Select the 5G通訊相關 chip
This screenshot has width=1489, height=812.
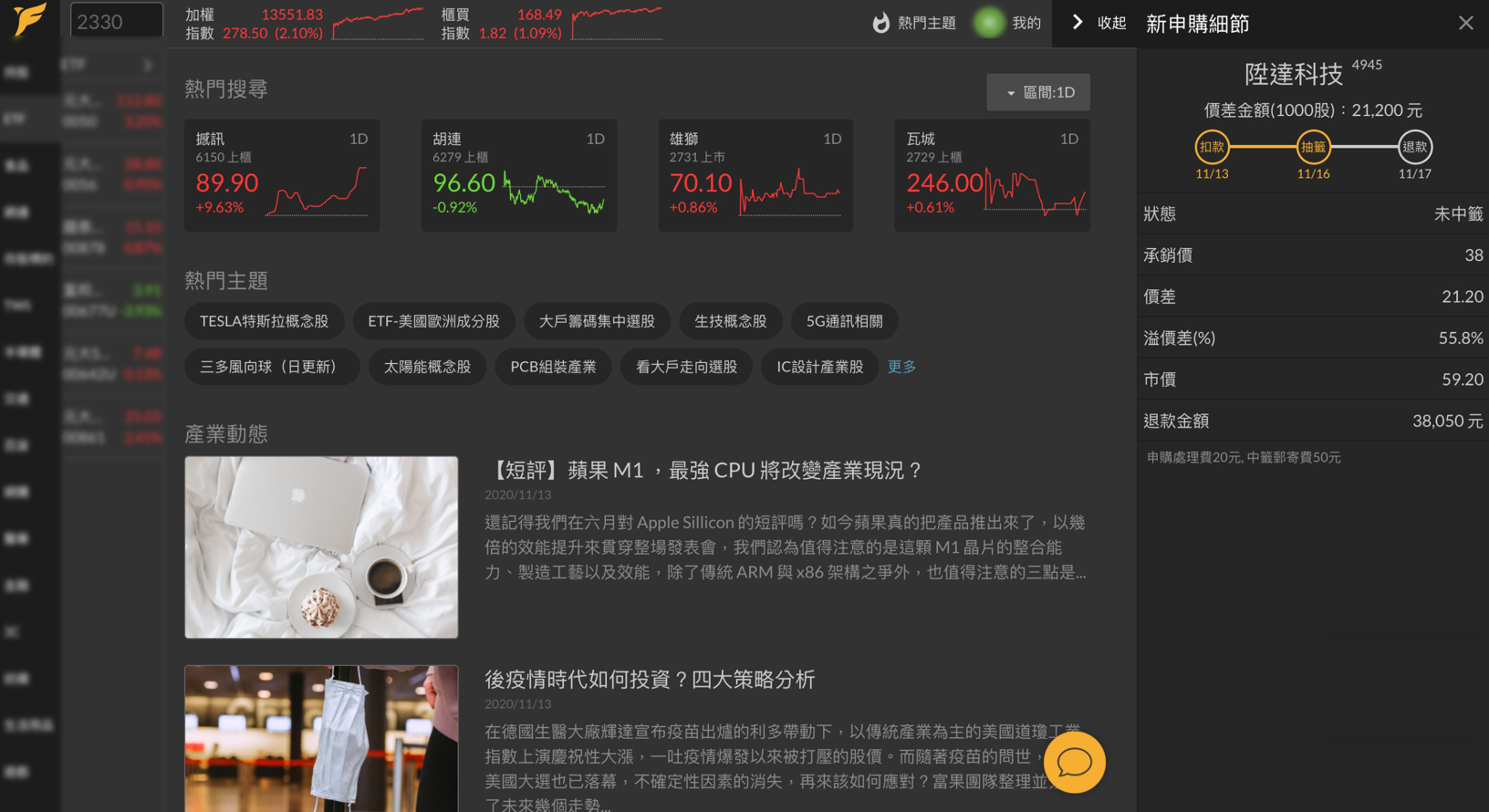844,321
